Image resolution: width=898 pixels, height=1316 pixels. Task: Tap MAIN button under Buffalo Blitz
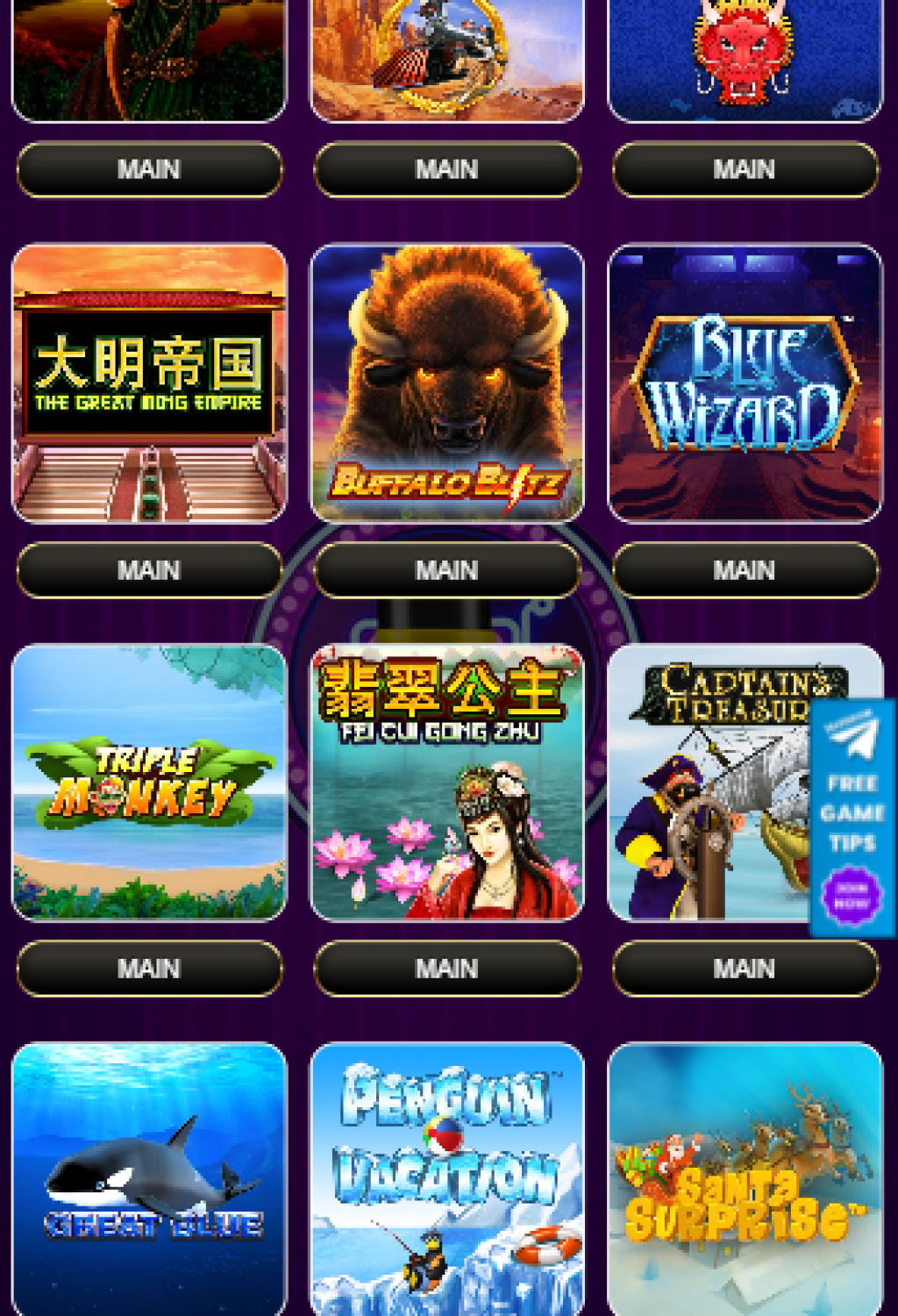click(x=447, y=570)
